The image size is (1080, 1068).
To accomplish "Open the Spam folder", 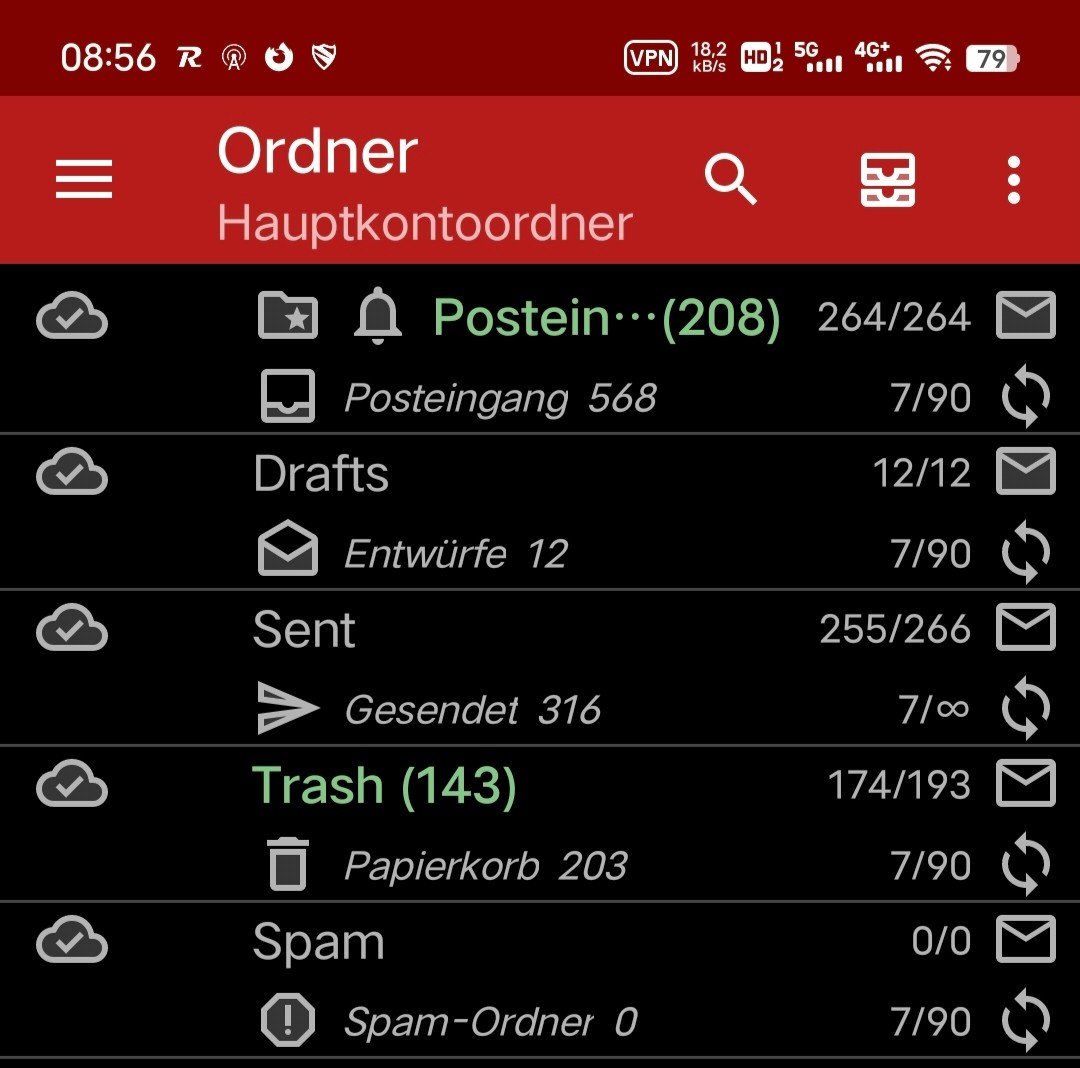I will click(x=318, y=942).
